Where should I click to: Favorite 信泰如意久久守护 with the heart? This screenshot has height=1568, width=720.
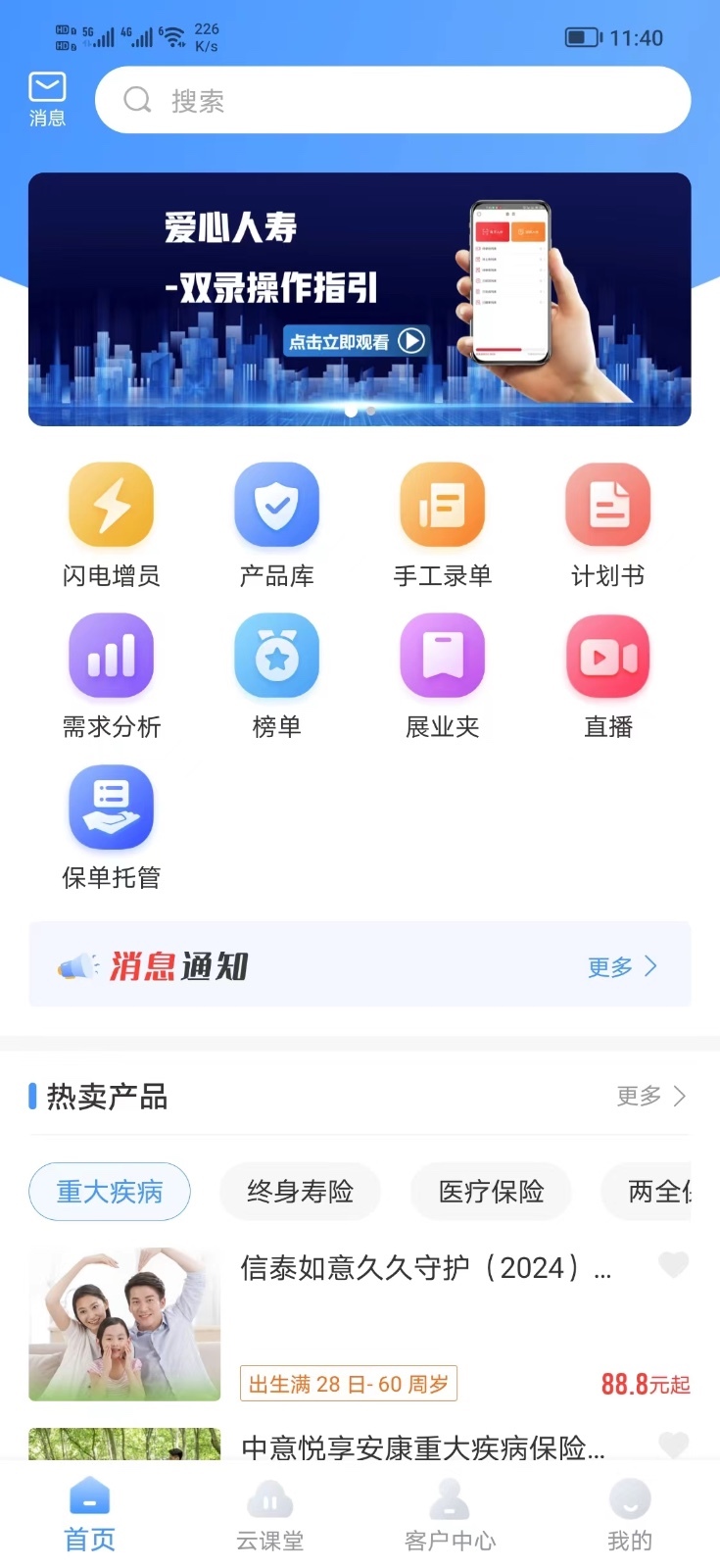tap(673, 1264)
